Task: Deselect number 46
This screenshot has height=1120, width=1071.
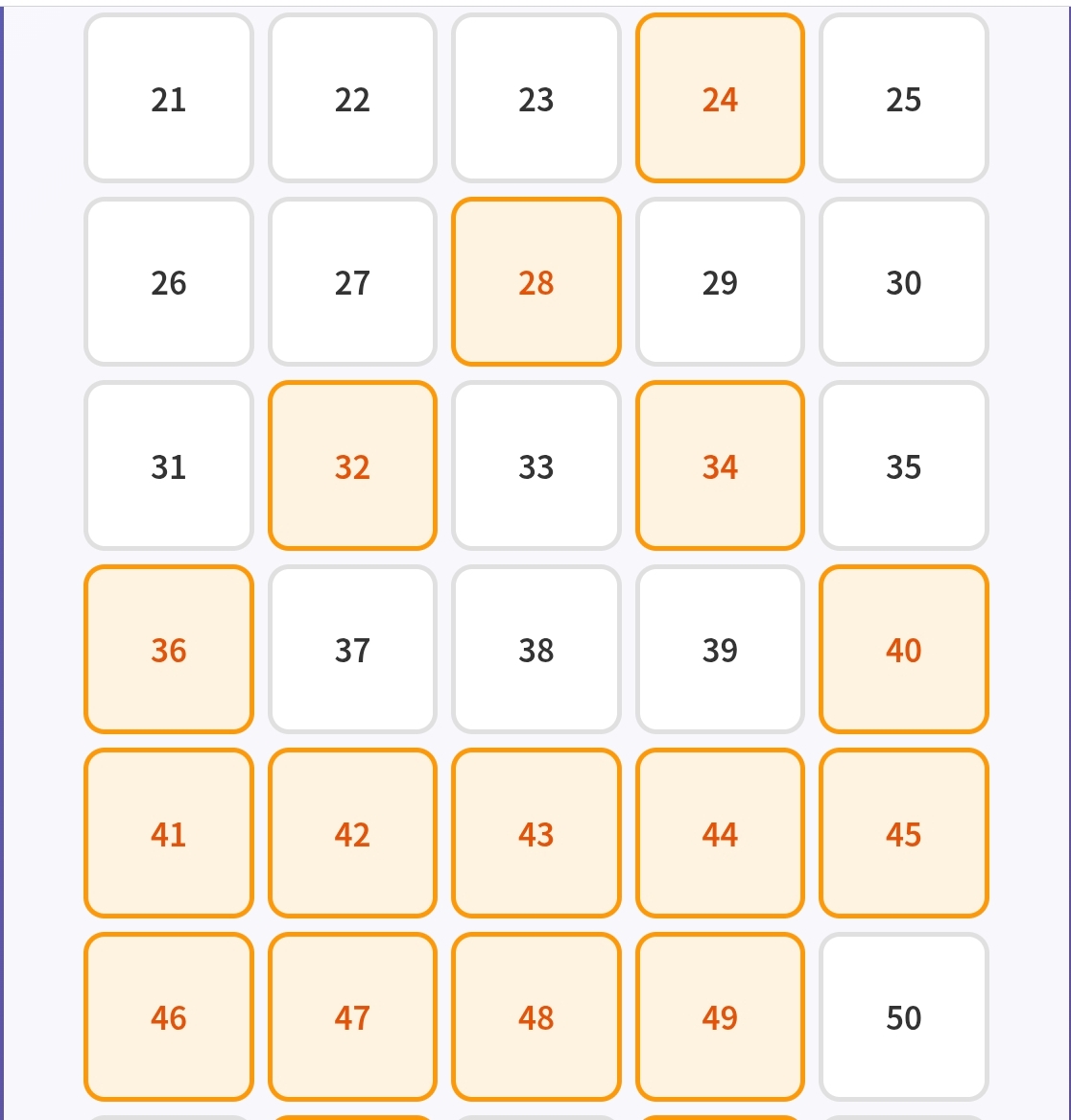Action: [x=169, y=1017]
